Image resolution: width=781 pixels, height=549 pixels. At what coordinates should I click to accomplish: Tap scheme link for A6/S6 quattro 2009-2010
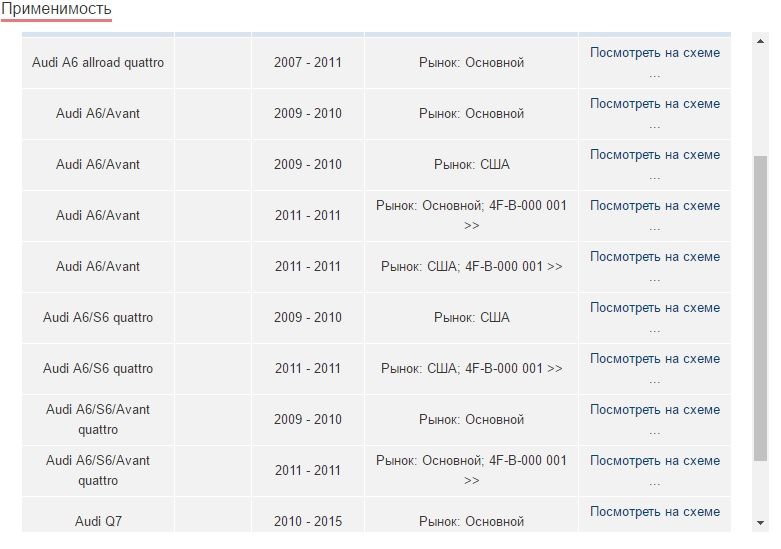654,308
